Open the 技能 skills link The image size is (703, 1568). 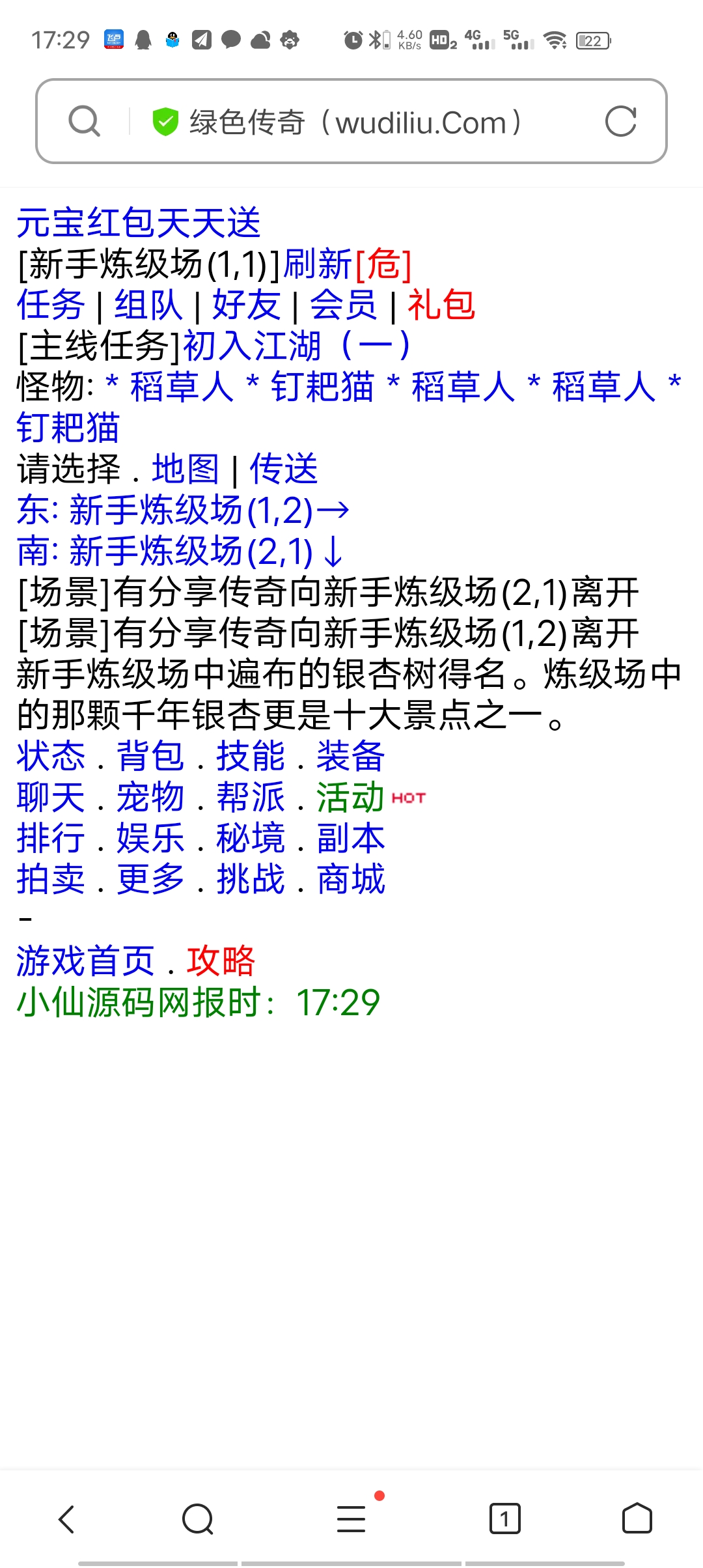[251, 756]
